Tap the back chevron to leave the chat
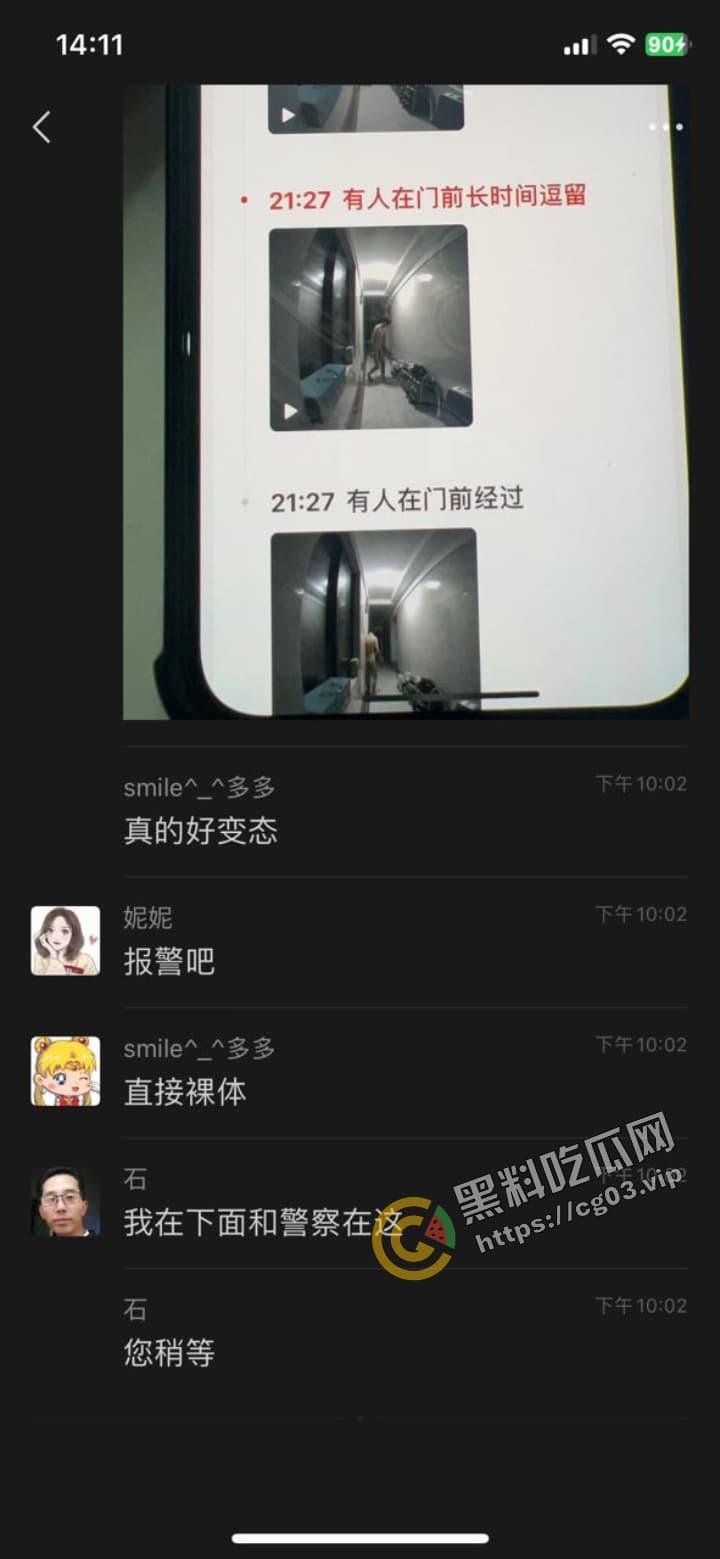720x1559 pixels. [40, 127]
